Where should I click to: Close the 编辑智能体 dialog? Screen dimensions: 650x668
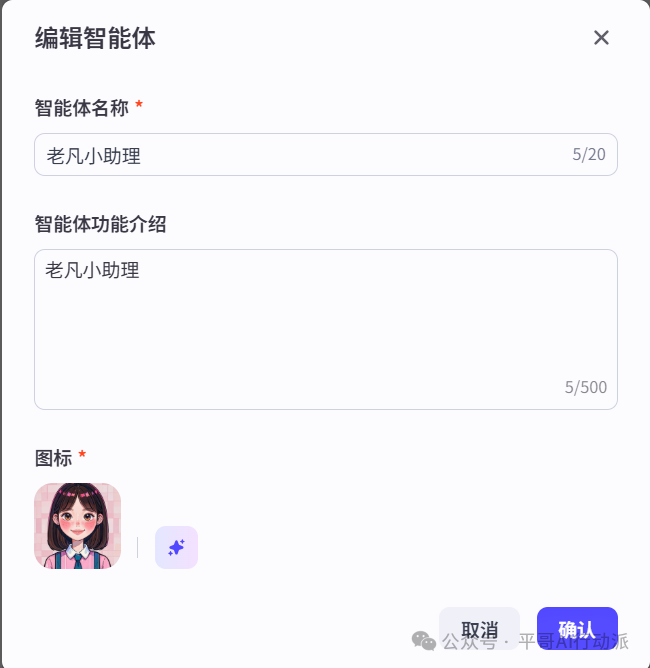(x=601, y=38)
